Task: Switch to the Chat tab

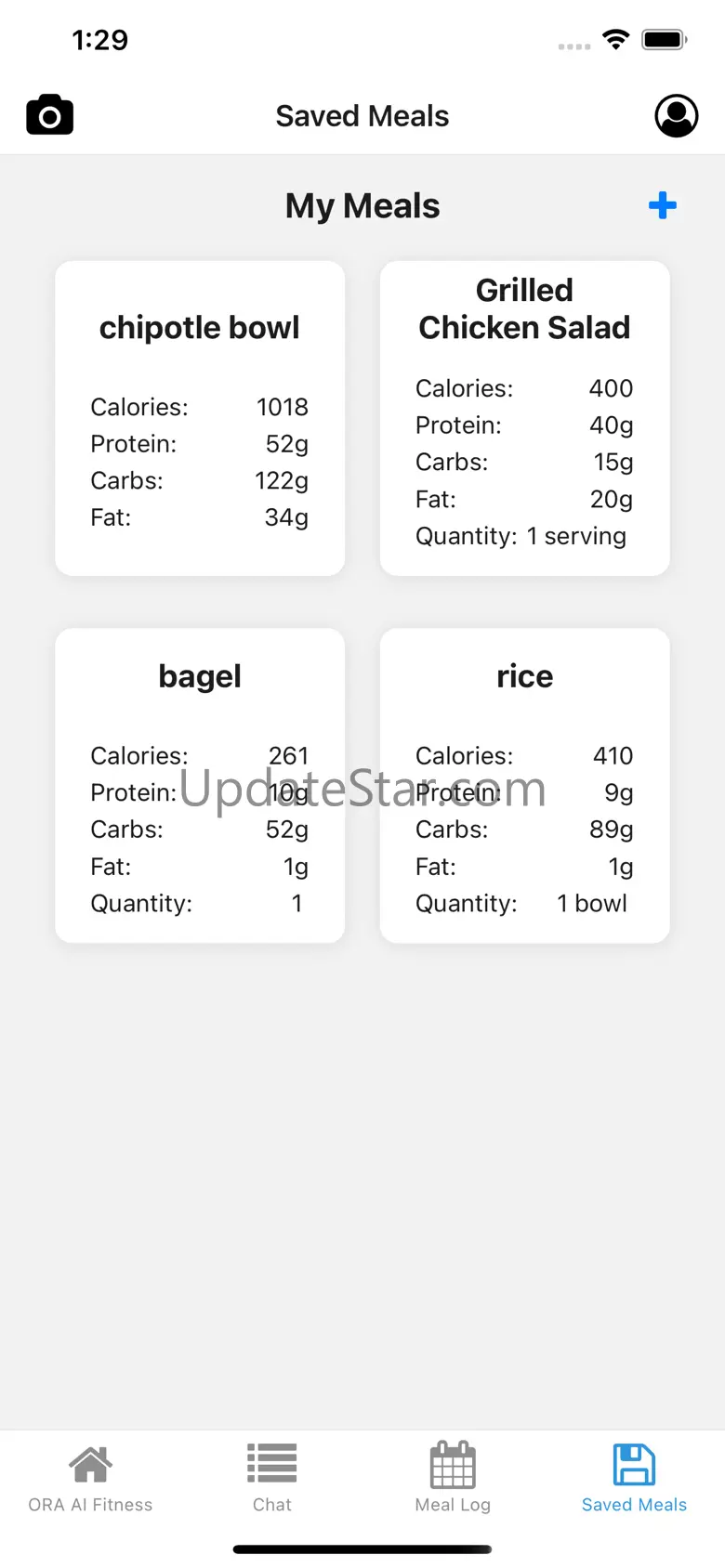Action: [272, 1478]
